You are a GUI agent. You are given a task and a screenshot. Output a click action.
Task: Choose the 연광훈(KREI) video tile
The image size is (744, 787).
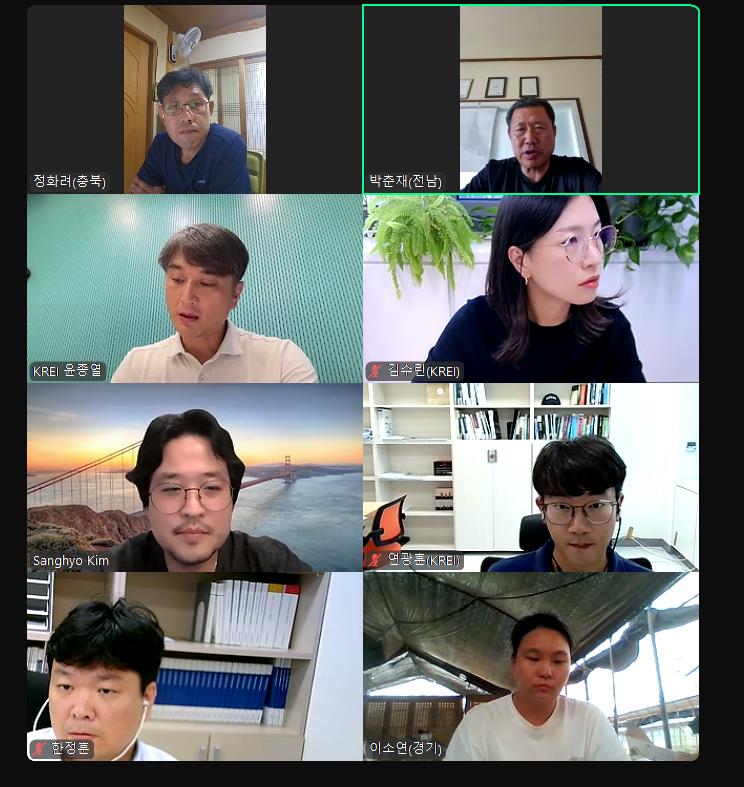point(531,477)
